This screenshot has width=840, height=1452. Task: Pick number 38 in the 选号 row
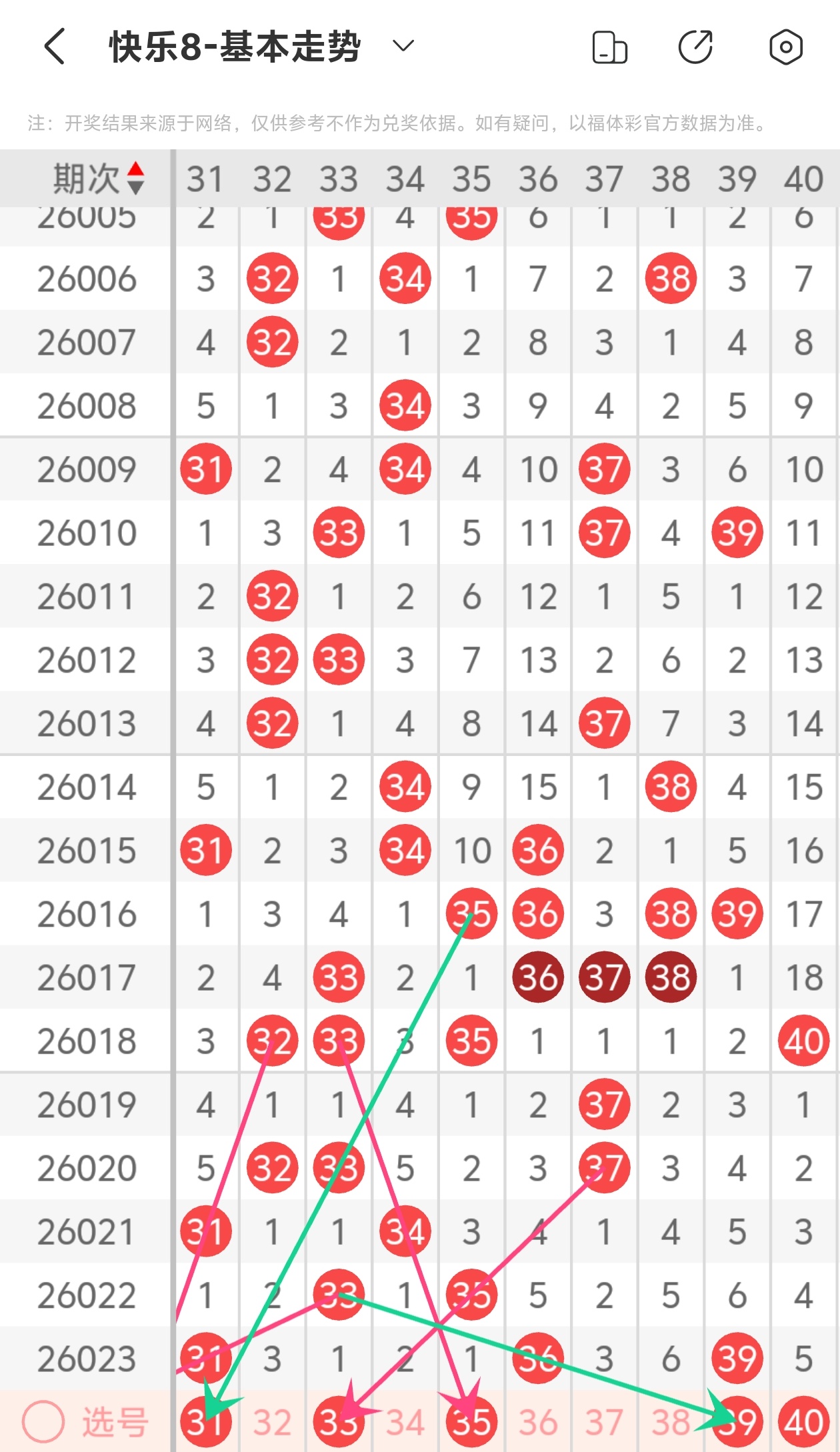point(671,1421)
